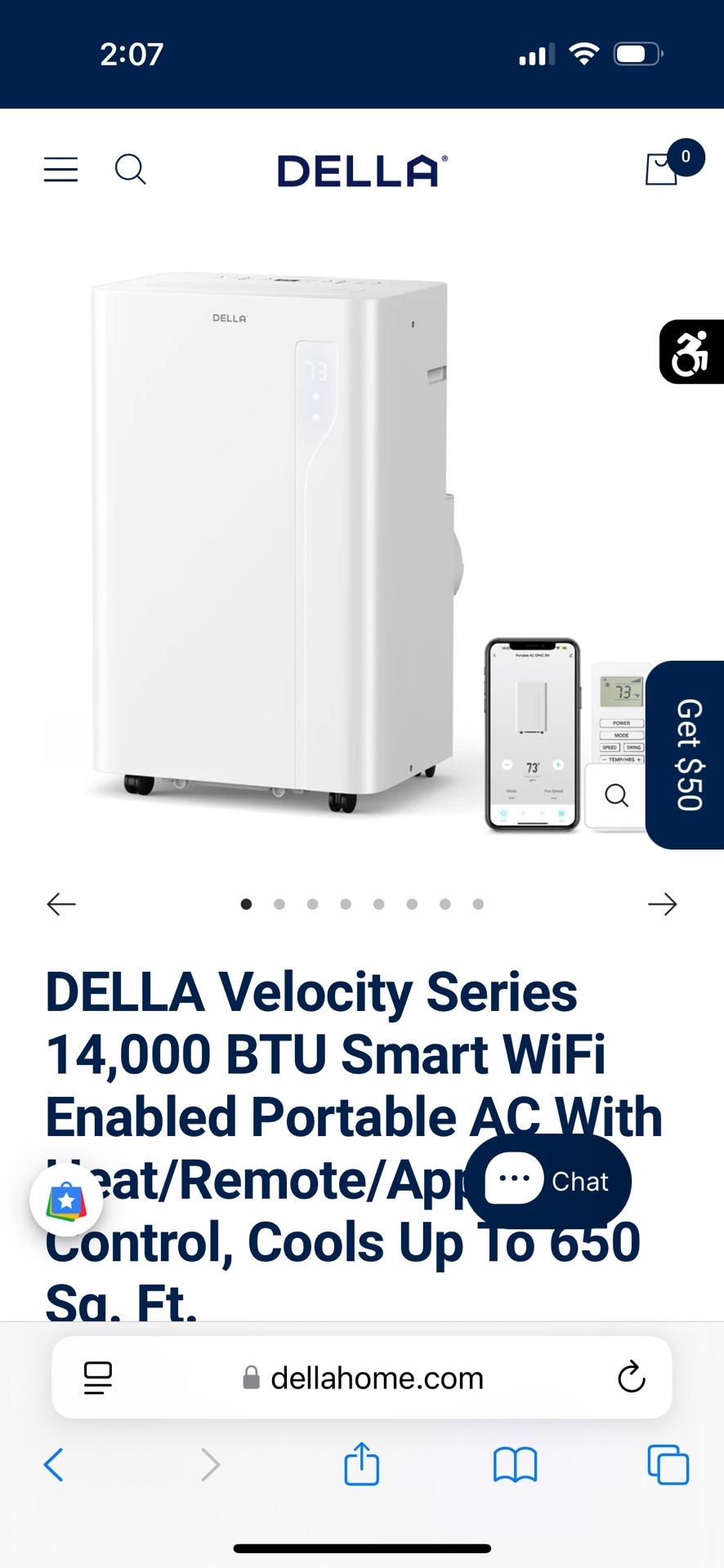Image resolution: width=724 pixels, height=1568 pixels.
Task: Tap the DELLA logo to go home
Action: (x=361, y=171)
